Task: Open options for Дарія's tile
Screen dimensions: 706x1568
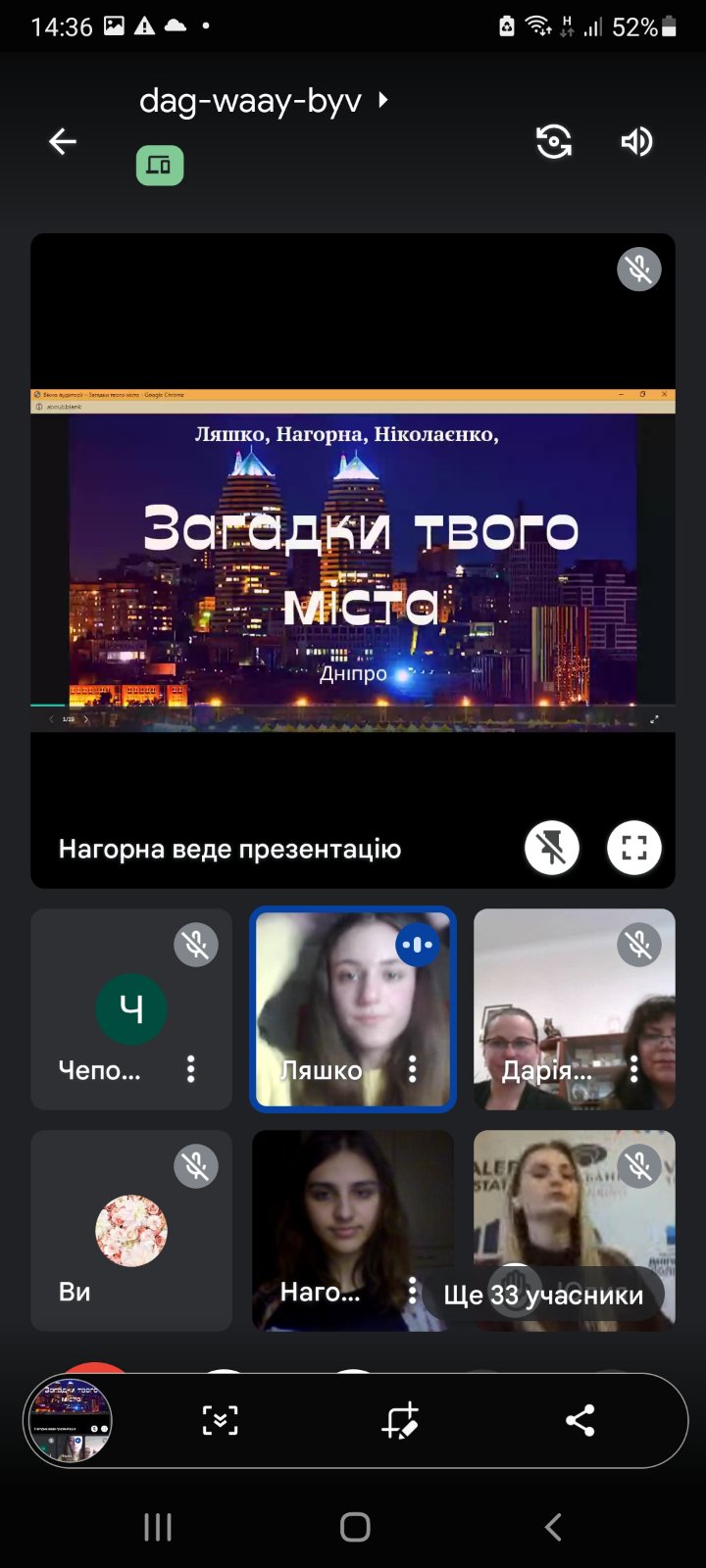Action: click(634, 1069)
